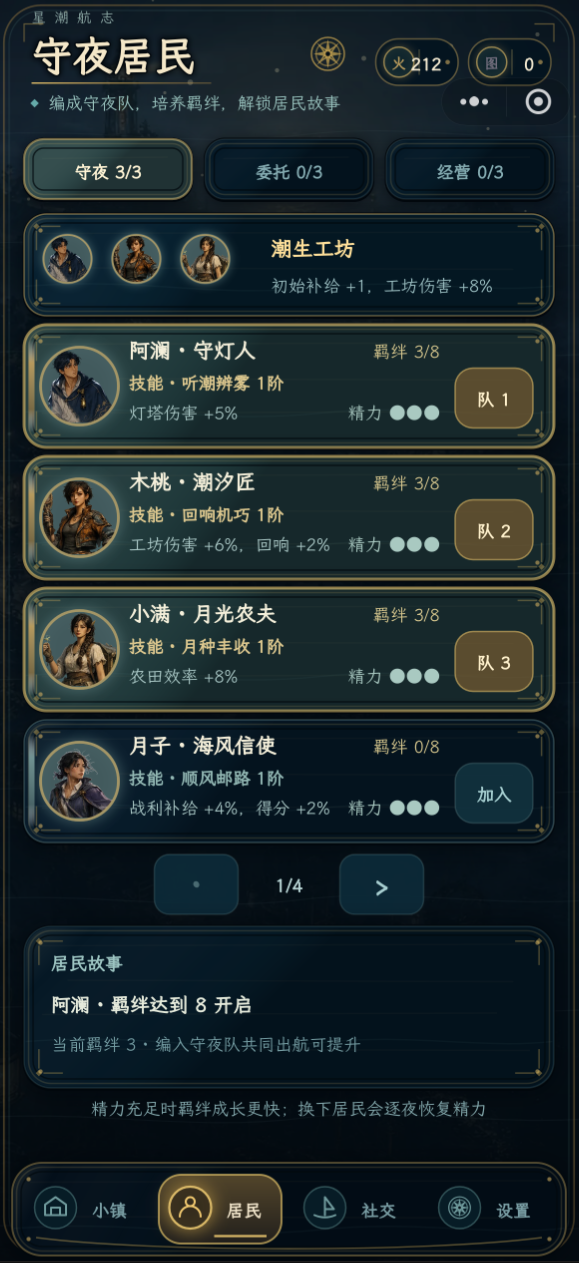Tap the fire currency counter 212
579x1263 pixels.
point(417,63)
